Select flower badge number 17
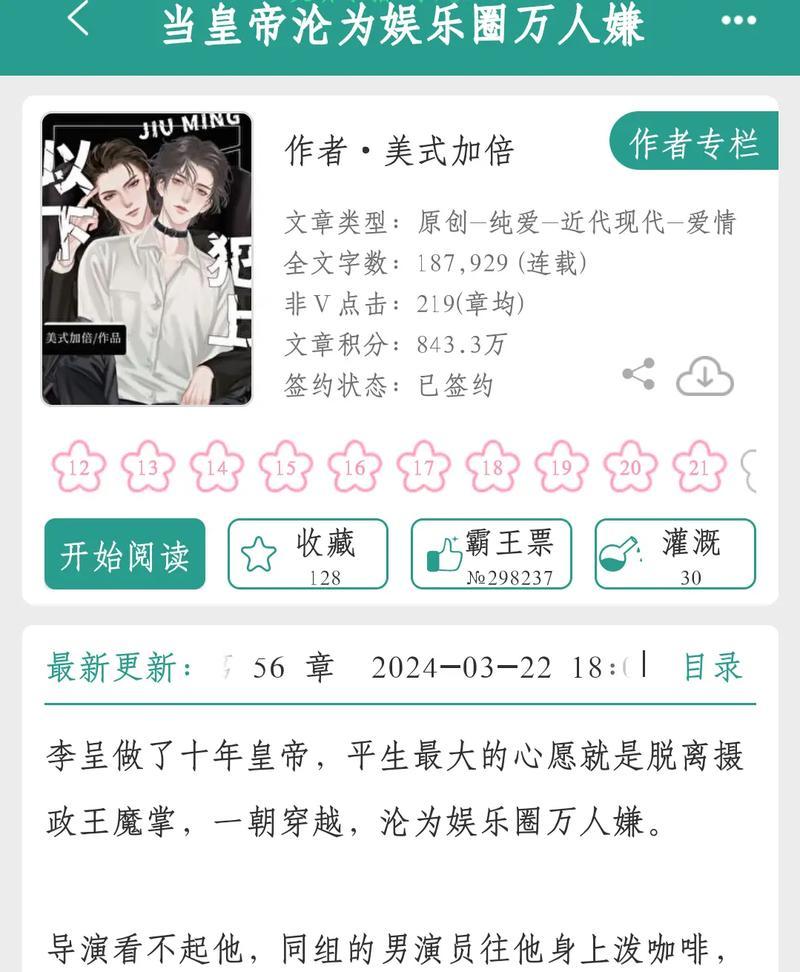Image resolution: width=800 pixels, height=972 pixels. [423, 467]
